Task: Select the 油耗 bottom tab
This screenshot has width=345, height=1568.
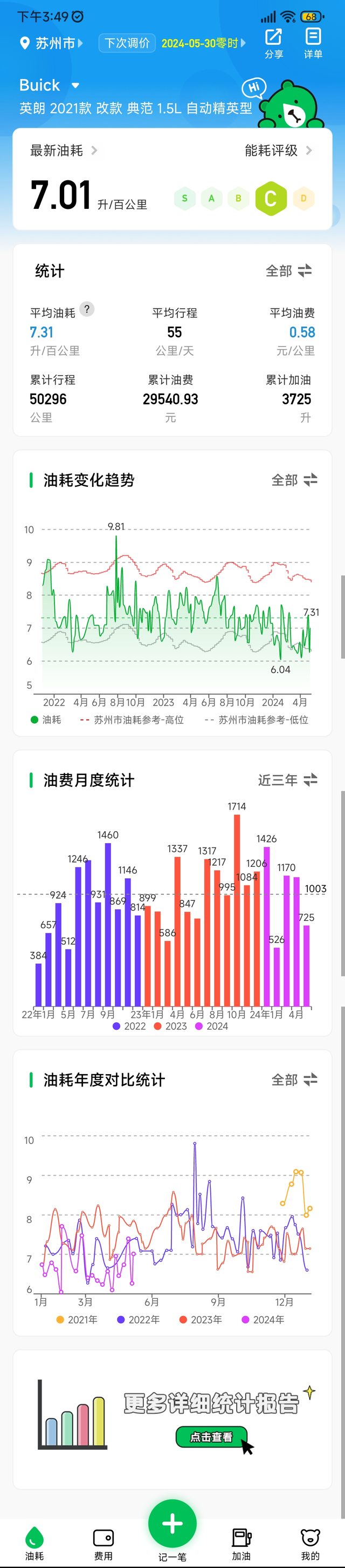Action: click(34, 1543)
